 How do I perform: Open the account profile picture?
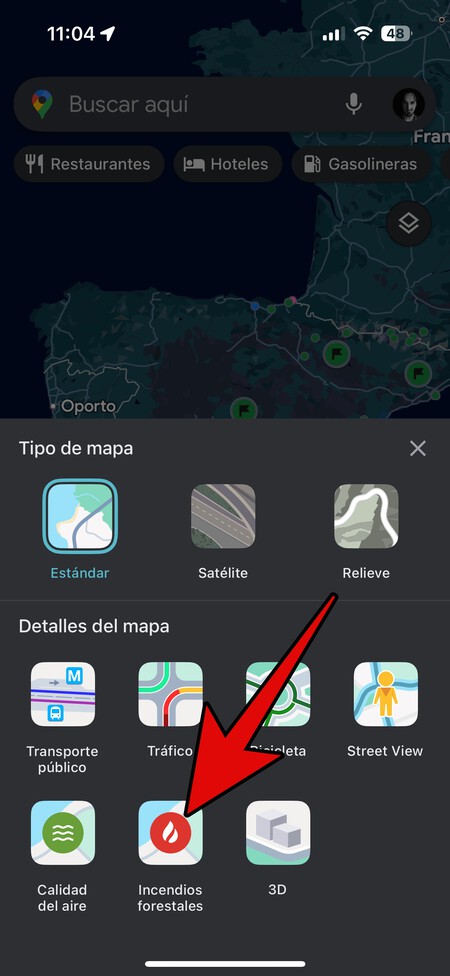409,104
